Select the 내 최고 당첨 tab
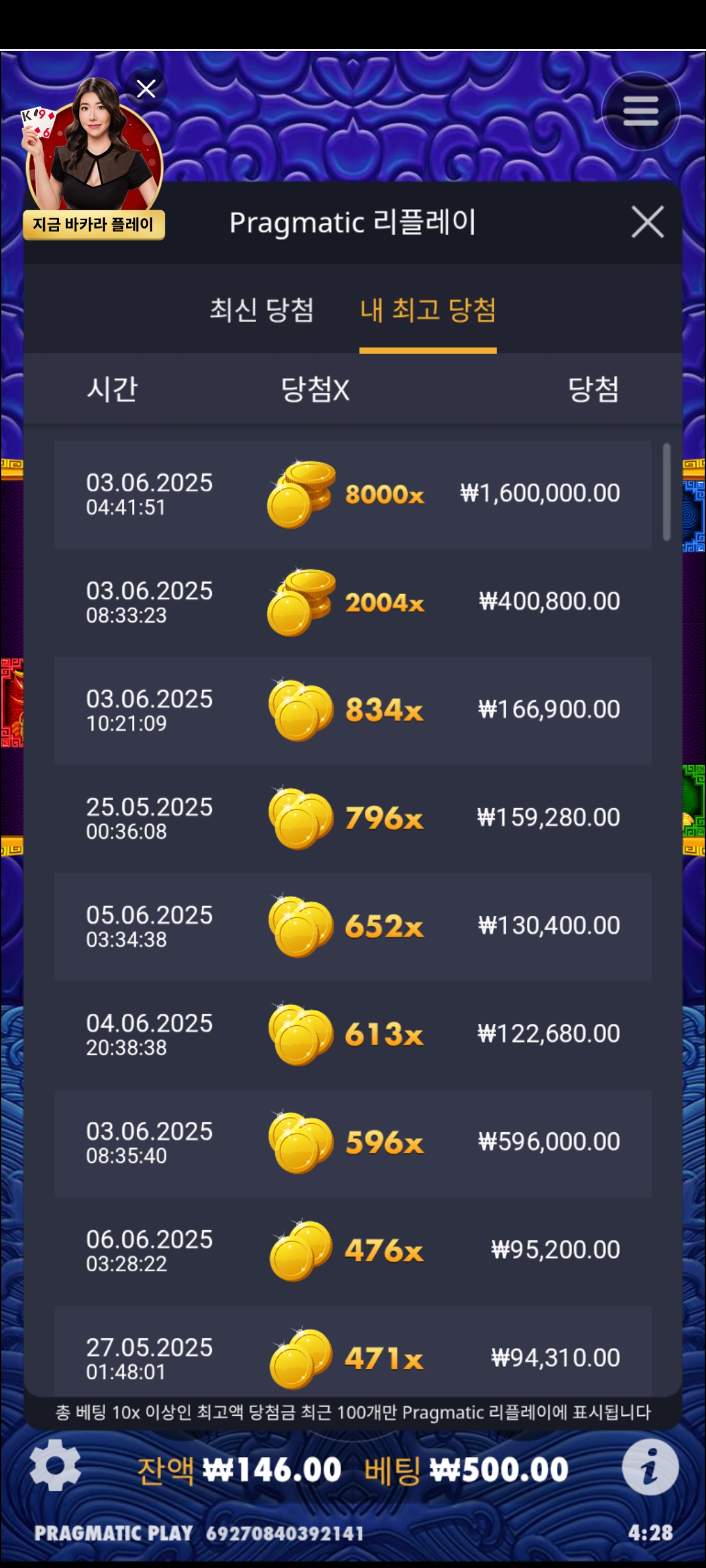 click(x=428, y=310)
